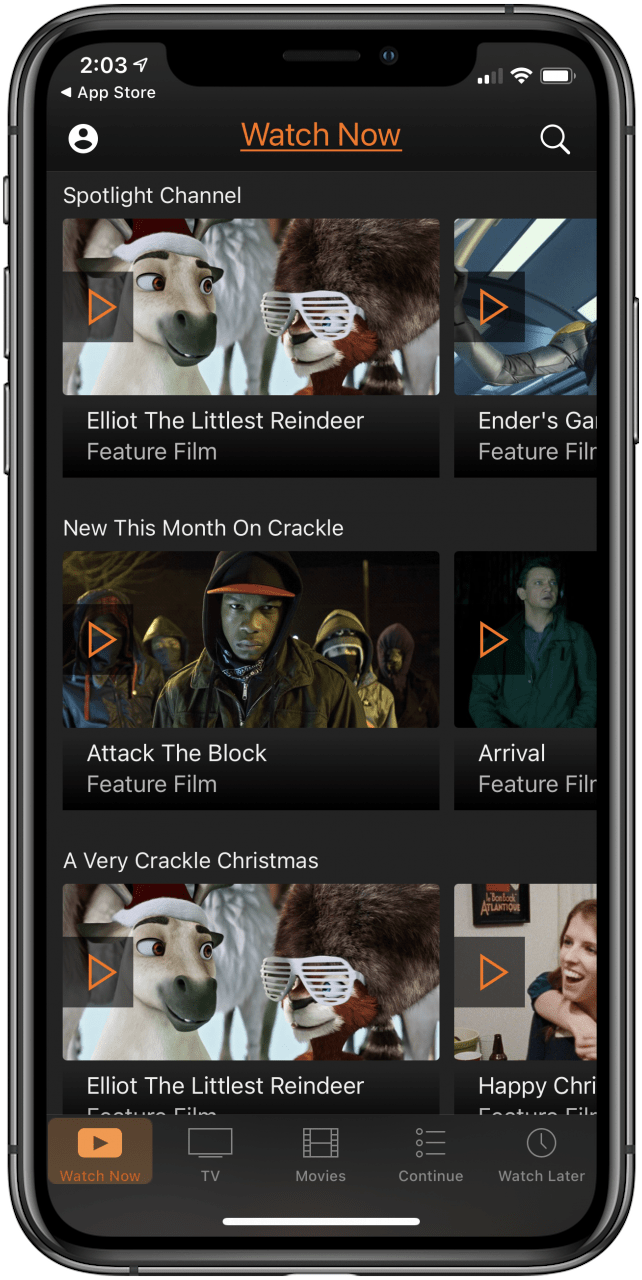642x1280 pixels.
Task: Open the Attack The Block card
Action: pyautogui.click(x=251, y=680)
